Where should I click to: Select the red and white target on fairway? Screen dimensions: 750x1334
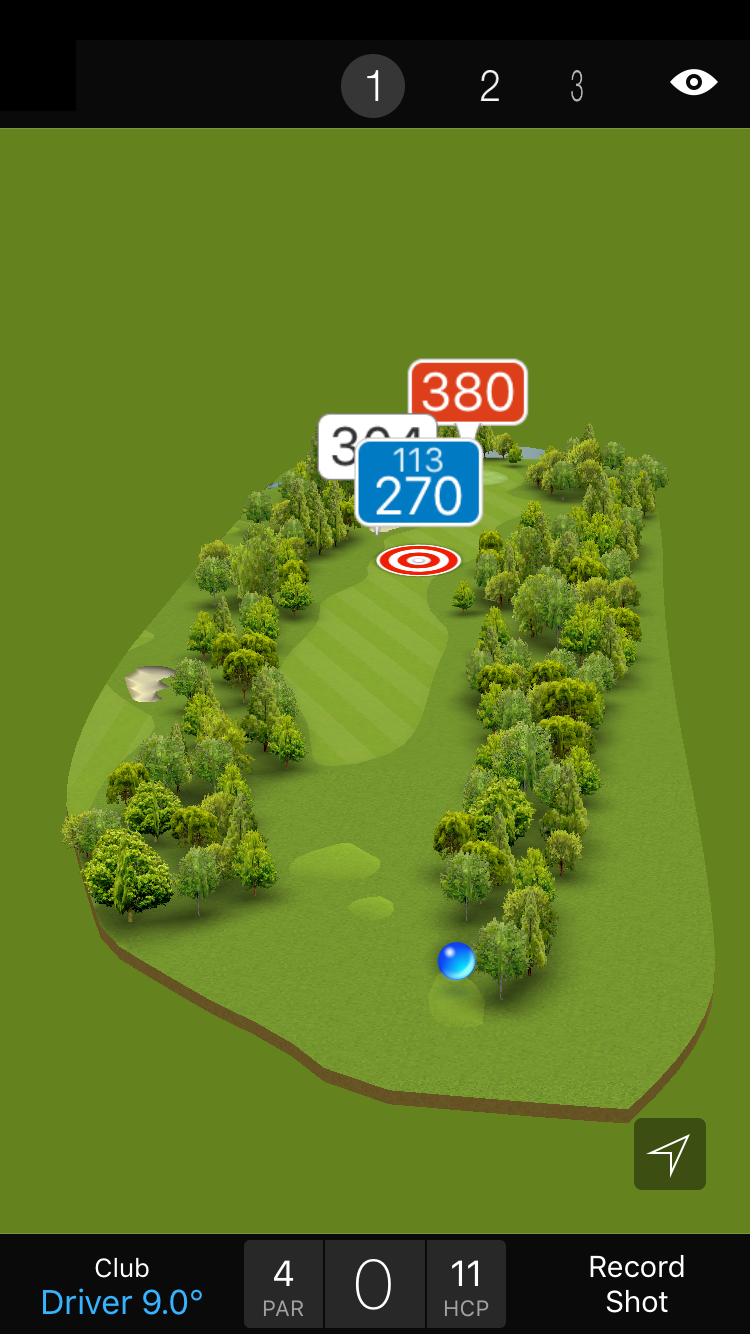pyautogui.click(x=419, y=560)
